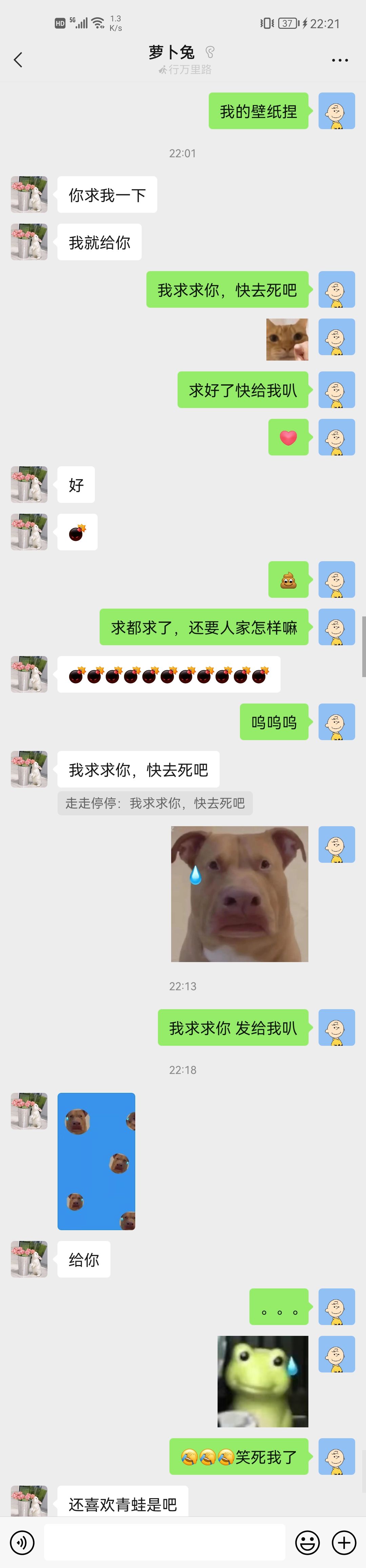Go back to the chat list
Viewport: 366px width, 1568px height.
[x=18, y=60]
